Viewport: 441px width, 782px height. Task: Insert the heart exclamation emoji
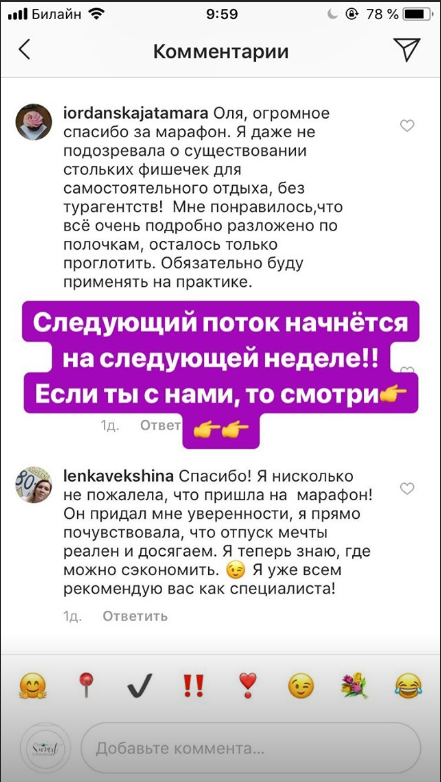click(247, 685)
